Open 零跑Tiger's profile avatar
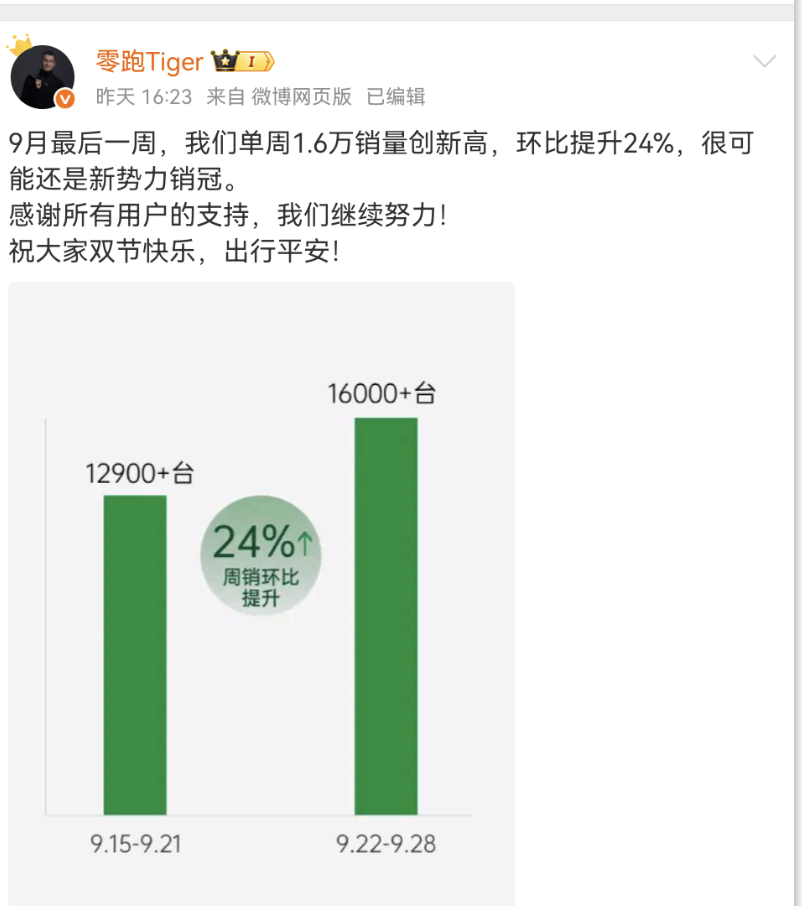The width and height of the screenshot is (802, 906). 42,76
